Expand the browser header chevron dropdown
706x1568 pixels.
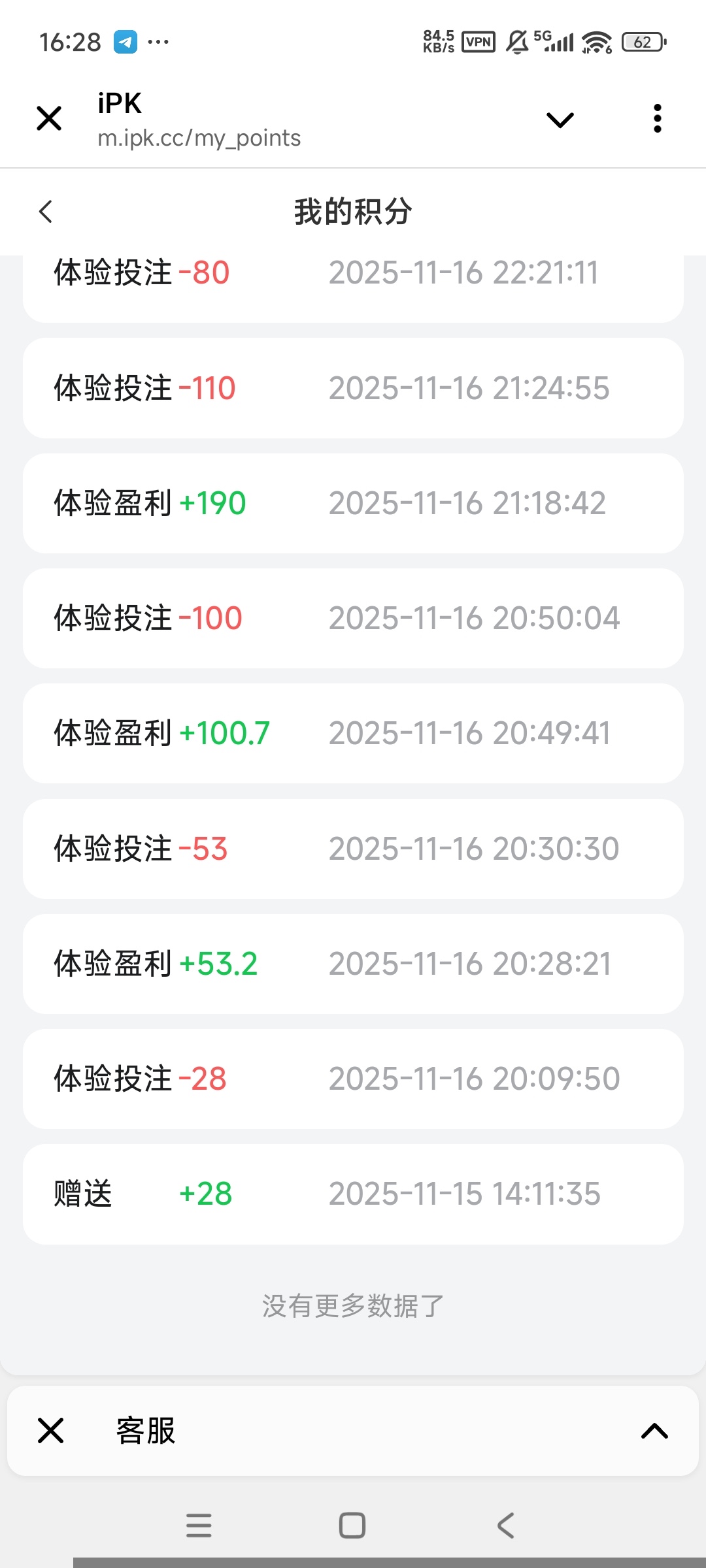pos(560,120)
